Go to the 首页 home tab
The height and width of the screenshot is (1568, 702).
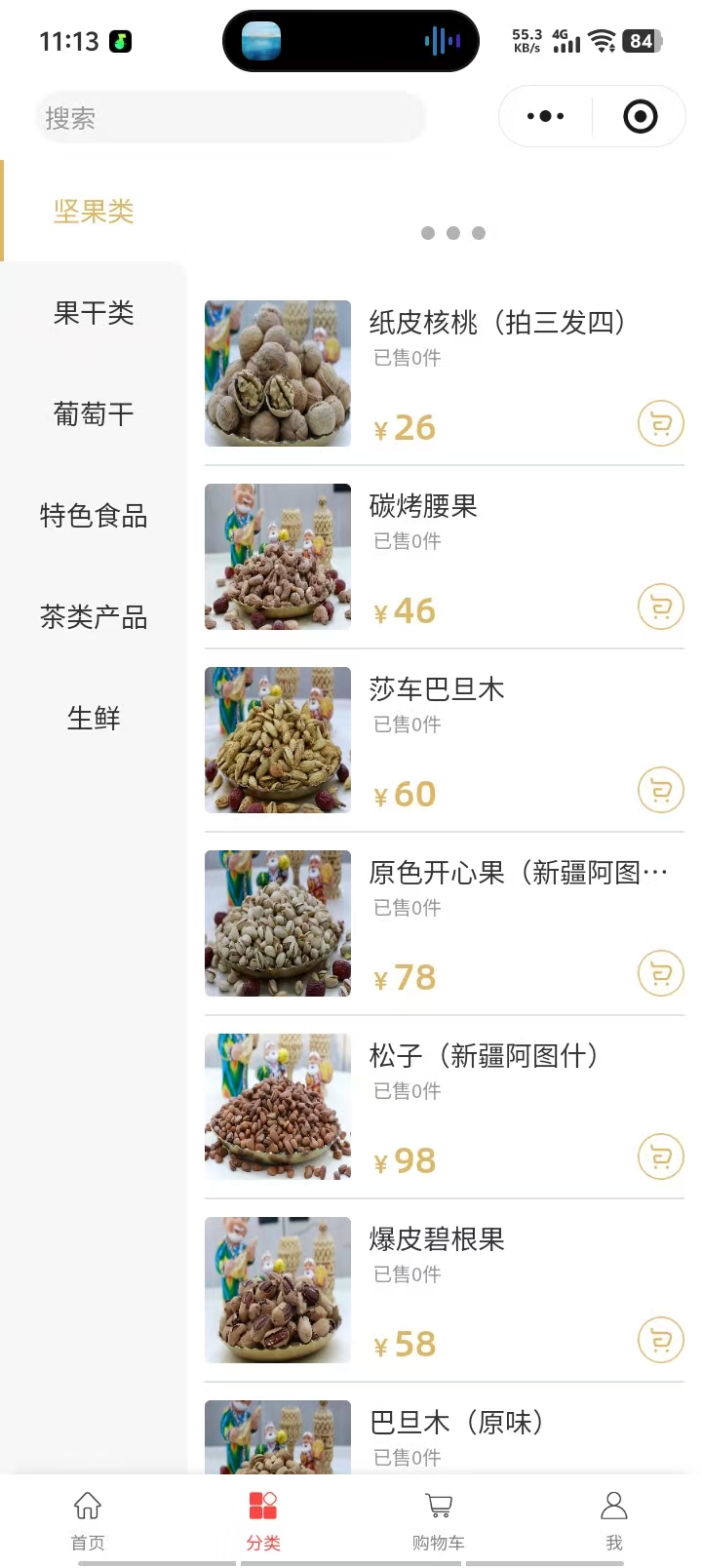coord(88,1519)
